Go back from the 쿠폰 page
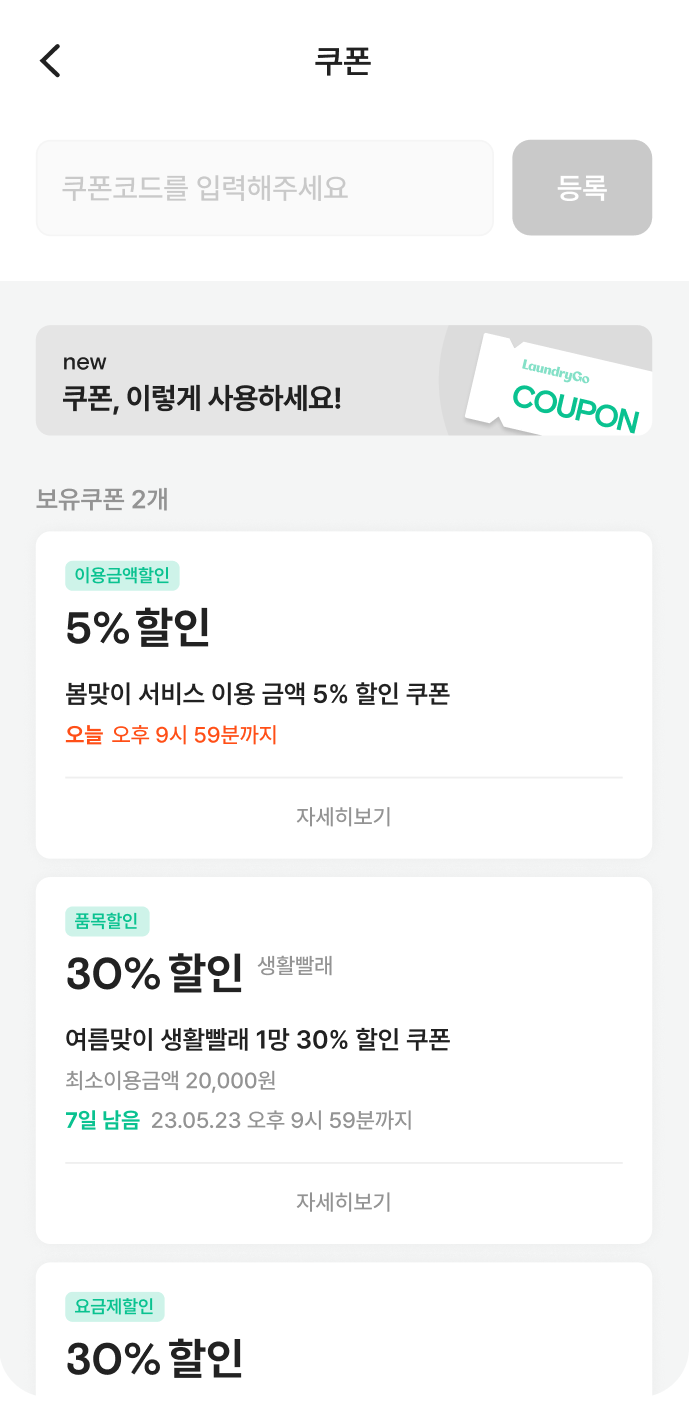The height and width of the screenshot is (1409, 689). coord(51,61)
